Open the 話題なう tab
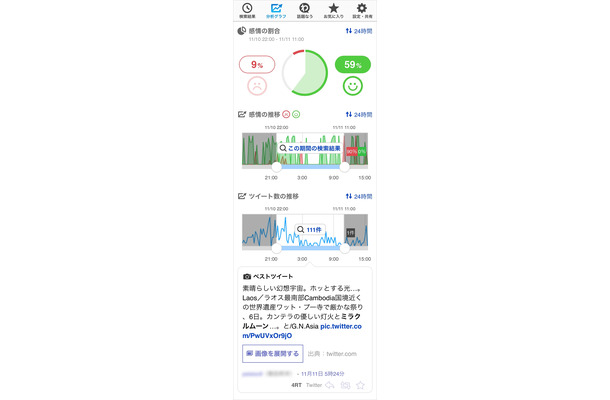Image resolution: width=610 pixels, height=400 pixels. point(305,11)
